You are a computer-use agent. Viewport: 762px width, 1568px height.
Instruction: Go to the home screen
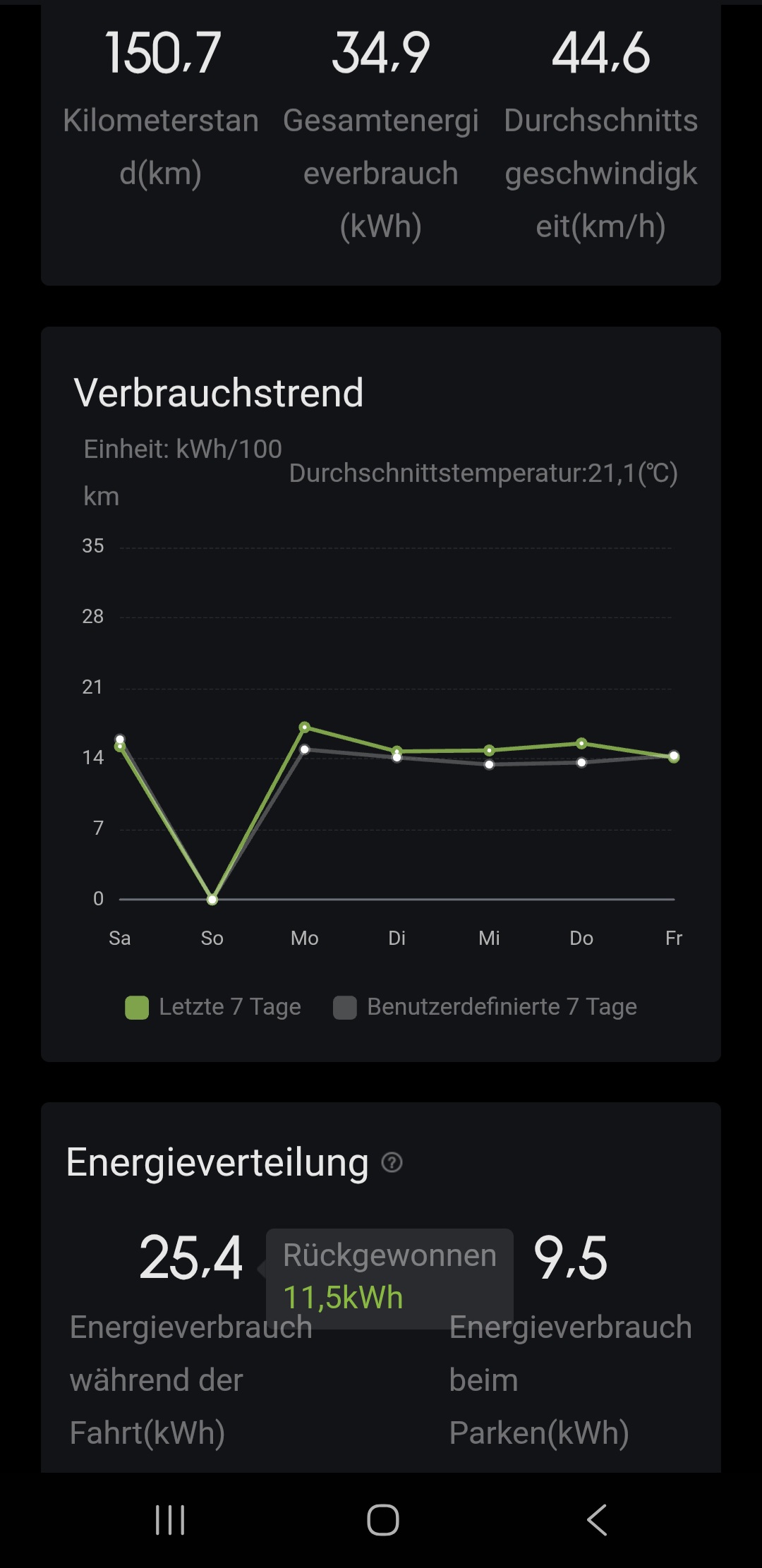click(382, 1519)
